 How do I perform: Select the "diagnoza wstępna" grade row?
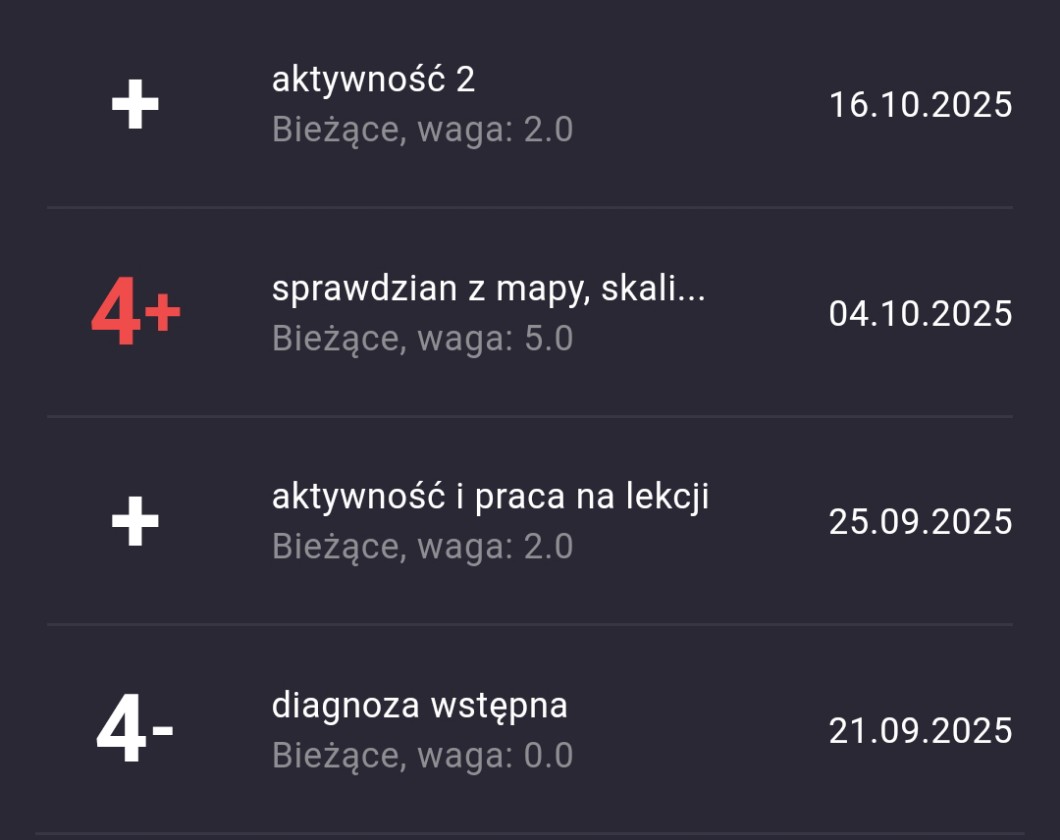(x=529, y=730)
